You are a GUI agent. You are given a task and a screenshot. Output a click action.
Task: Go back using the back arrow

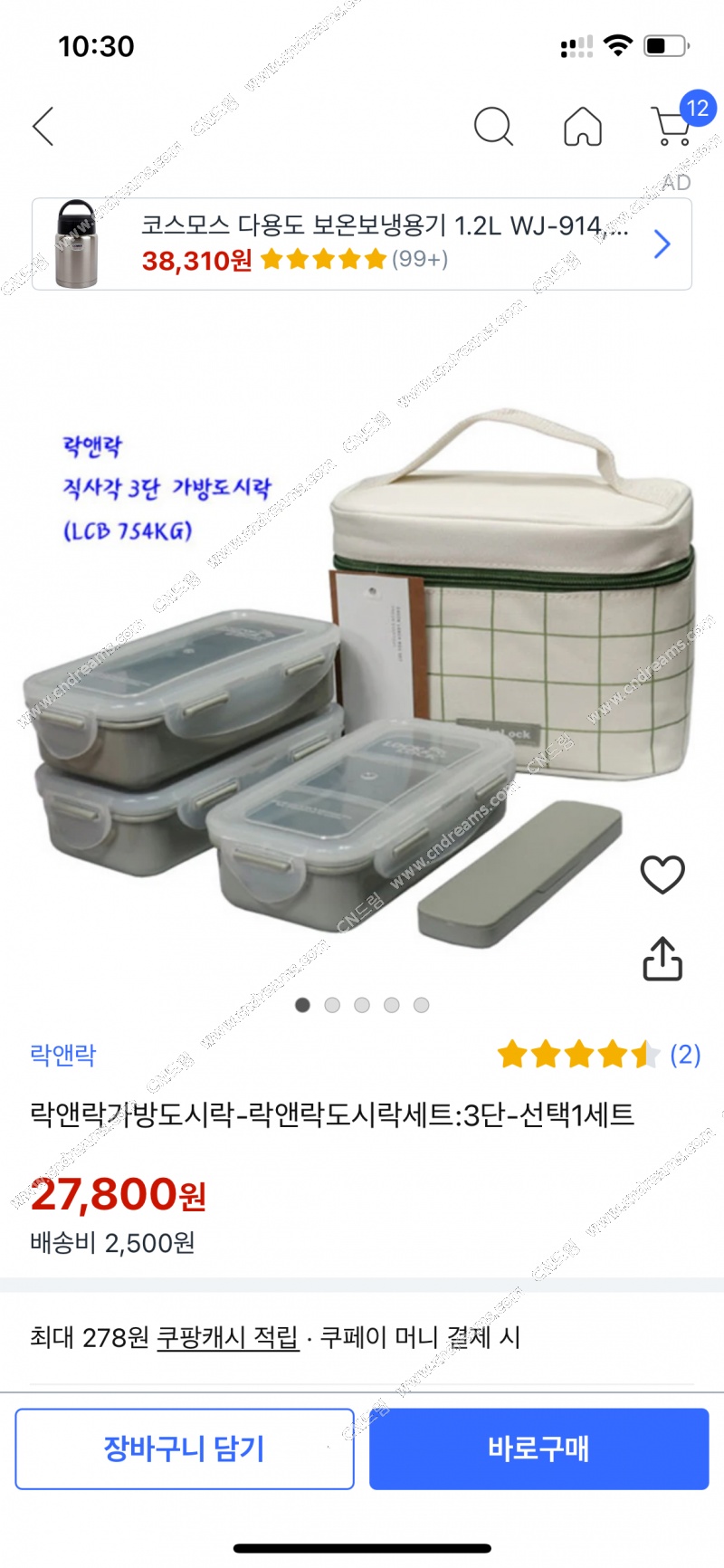pos(43,126)
